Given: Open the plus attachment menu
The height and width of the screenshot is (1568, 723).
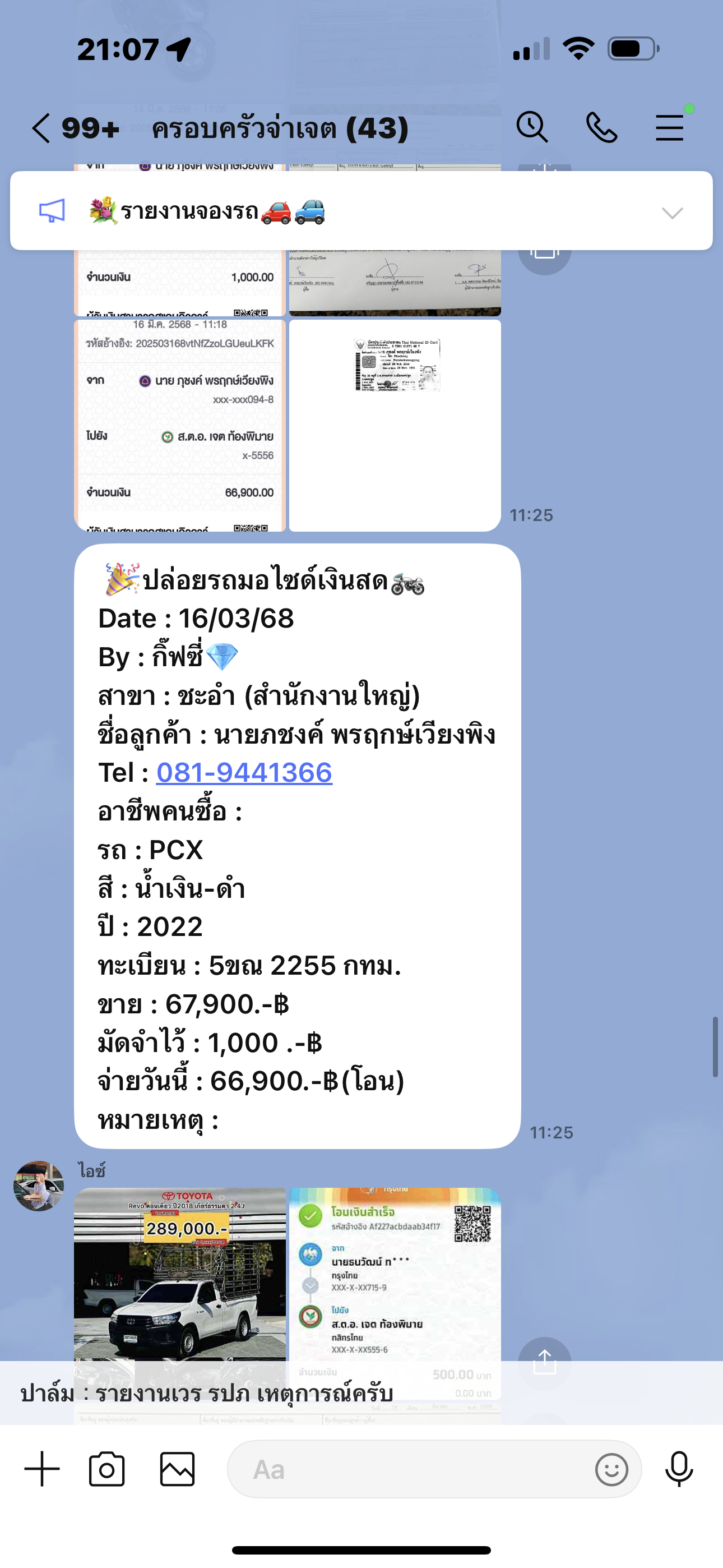Looking at the screenshot, I should [42, 1469].
